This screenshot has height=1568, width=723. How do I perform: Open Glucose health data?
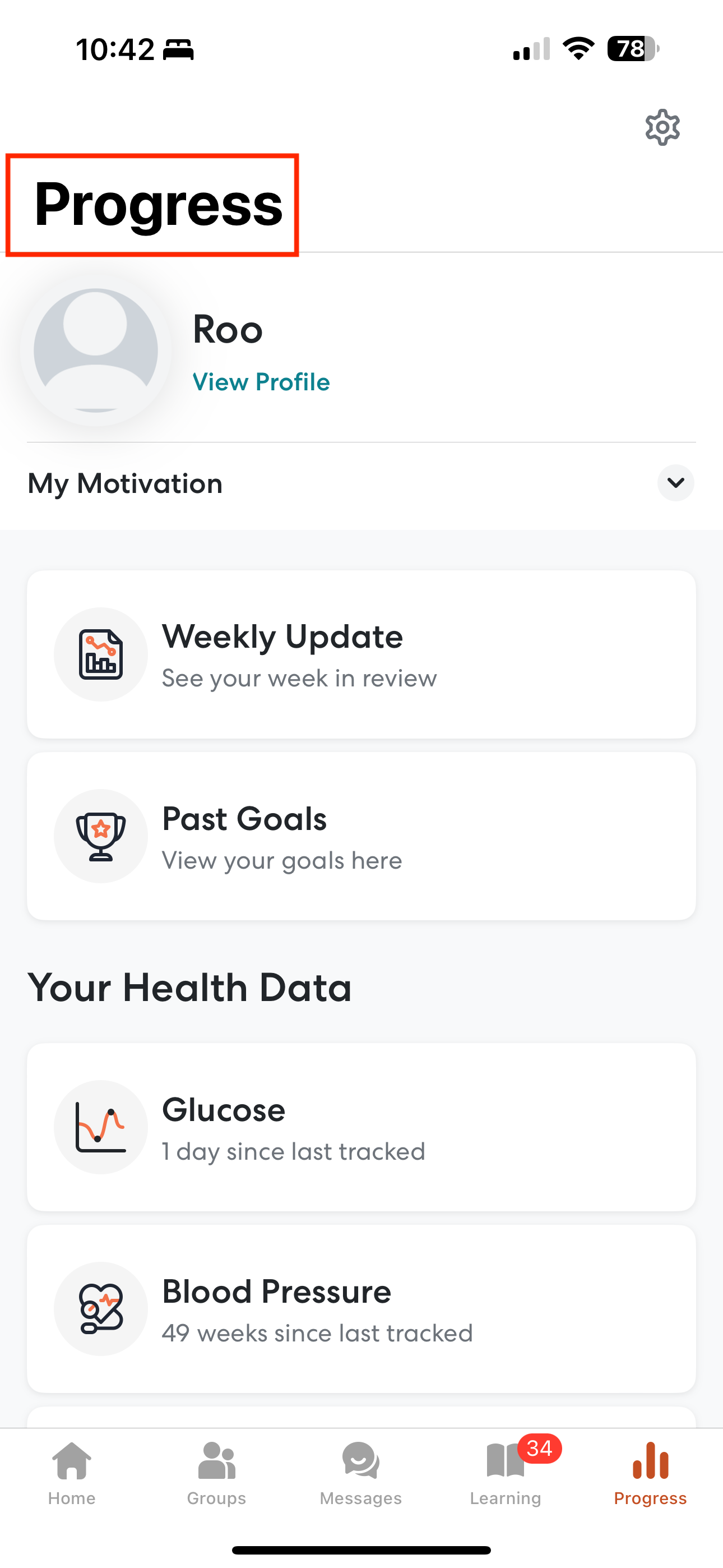(361, 1127)
